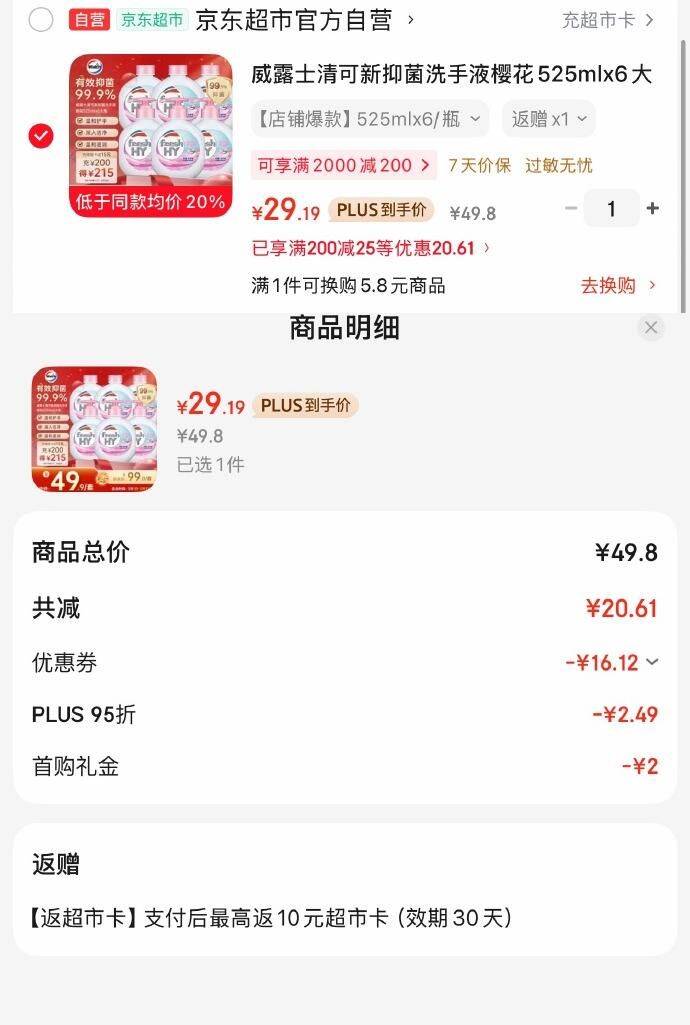This screenshot has width=690, height=1025.
Task: Close the 商品明细 panel
Action: (651, 327)
